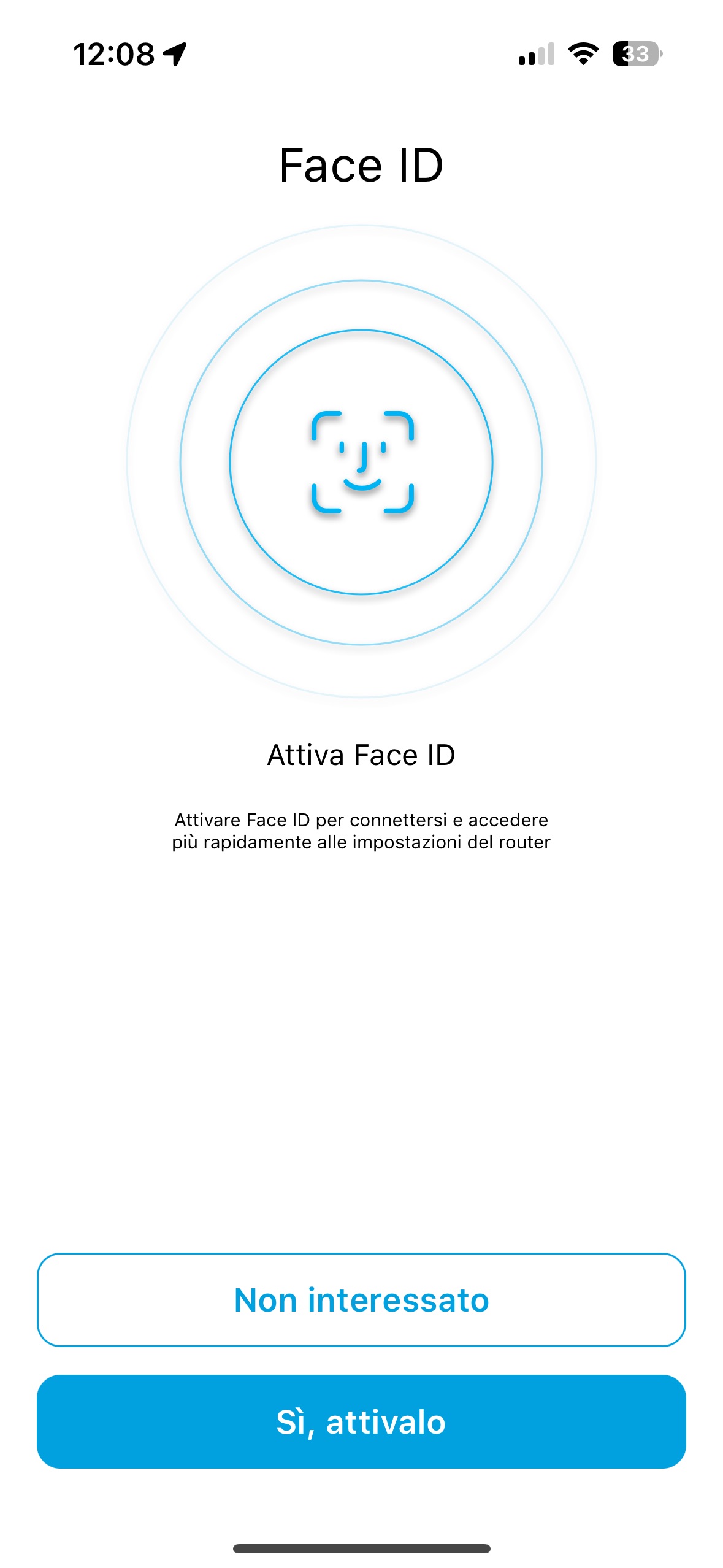
Task: Confirm with 'Sì, attivalo' button
Action: tap(361, 1421)
